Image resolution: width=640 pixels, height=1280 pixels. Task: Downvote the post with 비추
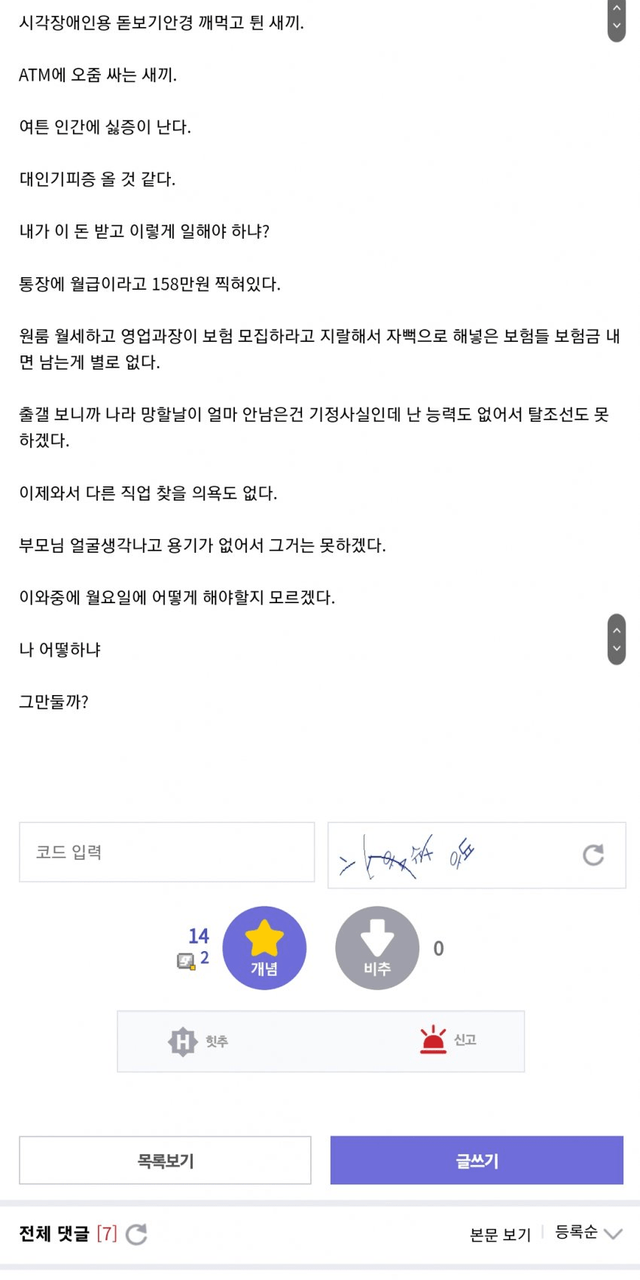377,948
